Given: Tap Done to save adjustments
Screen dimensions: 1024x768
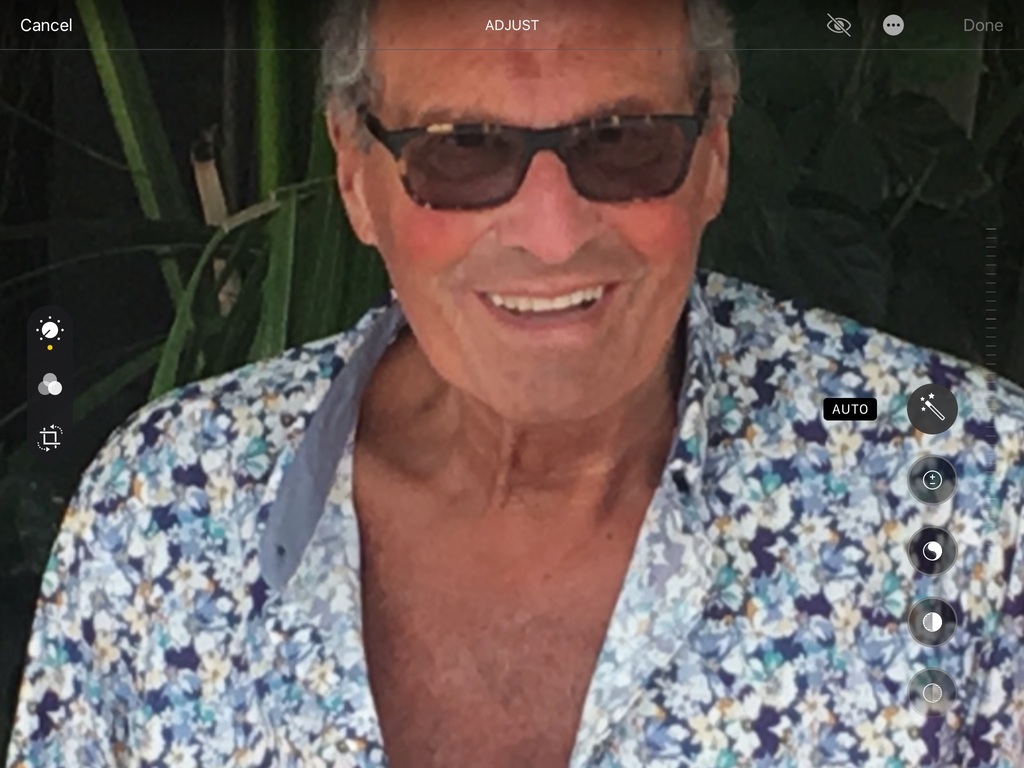Looking at the screenshot, I should [x=982, y=25].
